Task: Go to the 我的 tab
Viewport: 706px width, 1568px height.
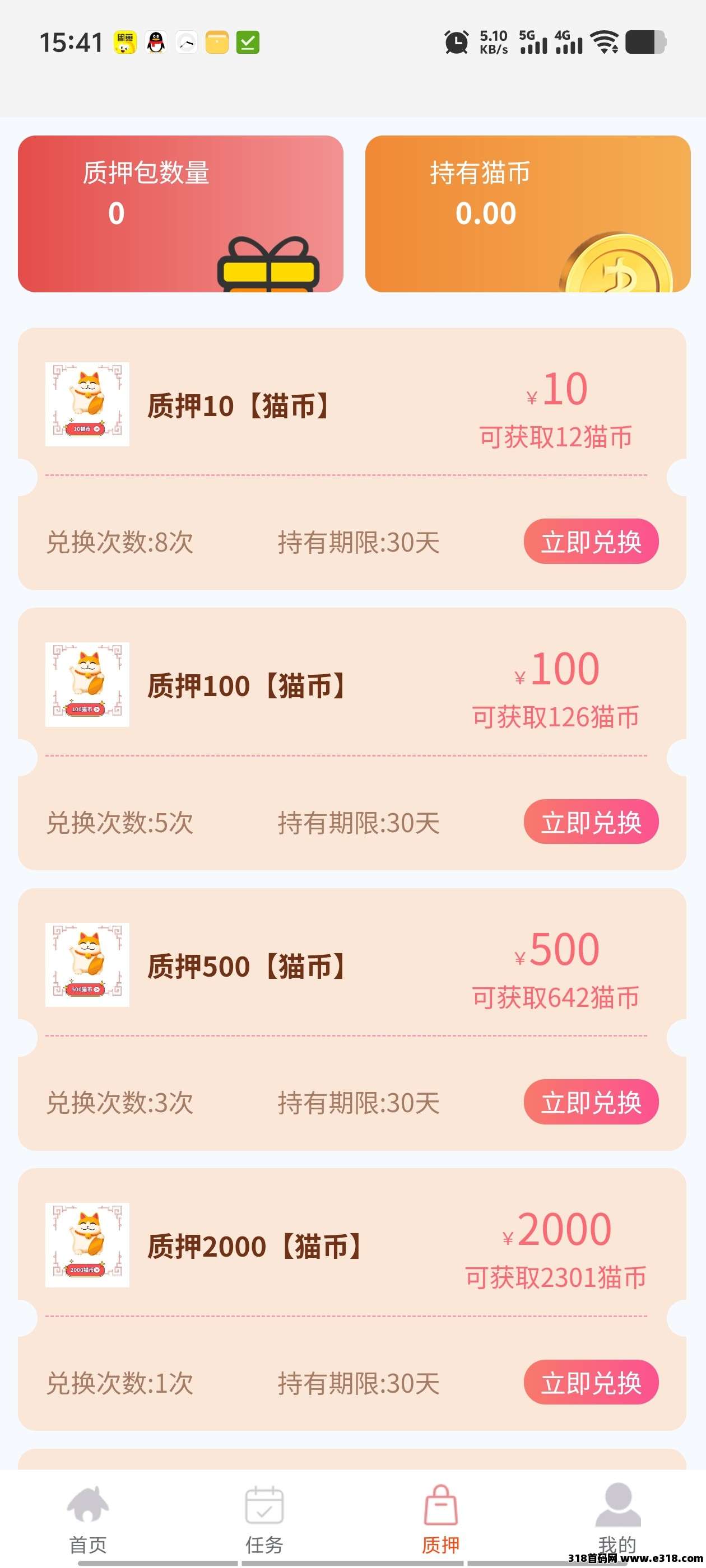Action: tap(616, 1519)
